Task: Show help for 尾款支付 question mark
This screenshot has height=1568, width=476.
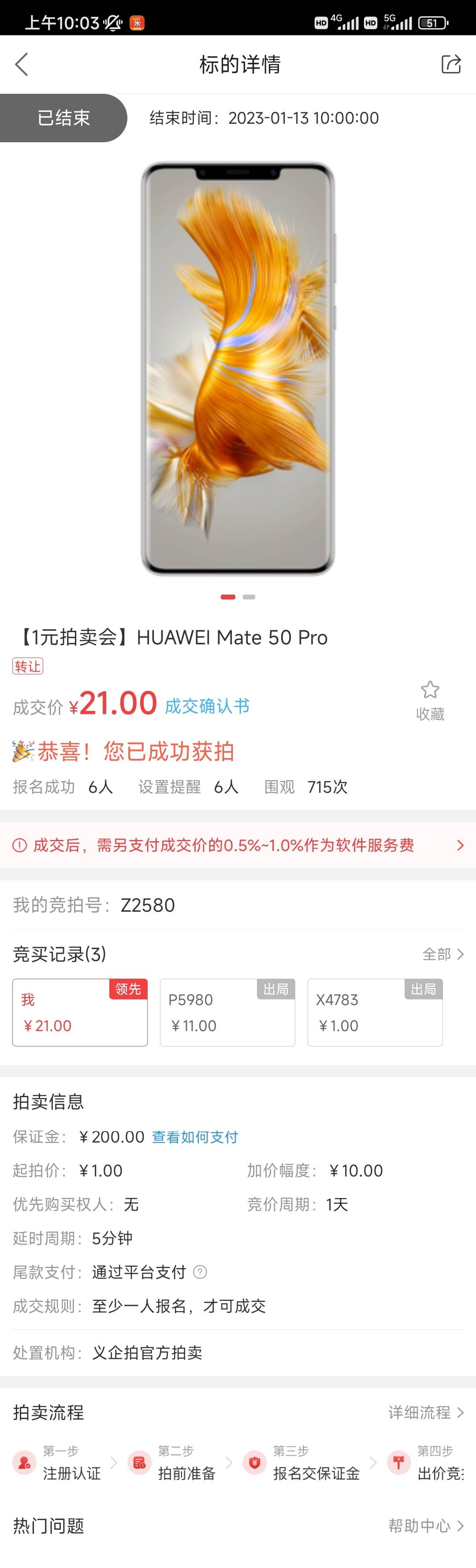Action: [200, 1272]
